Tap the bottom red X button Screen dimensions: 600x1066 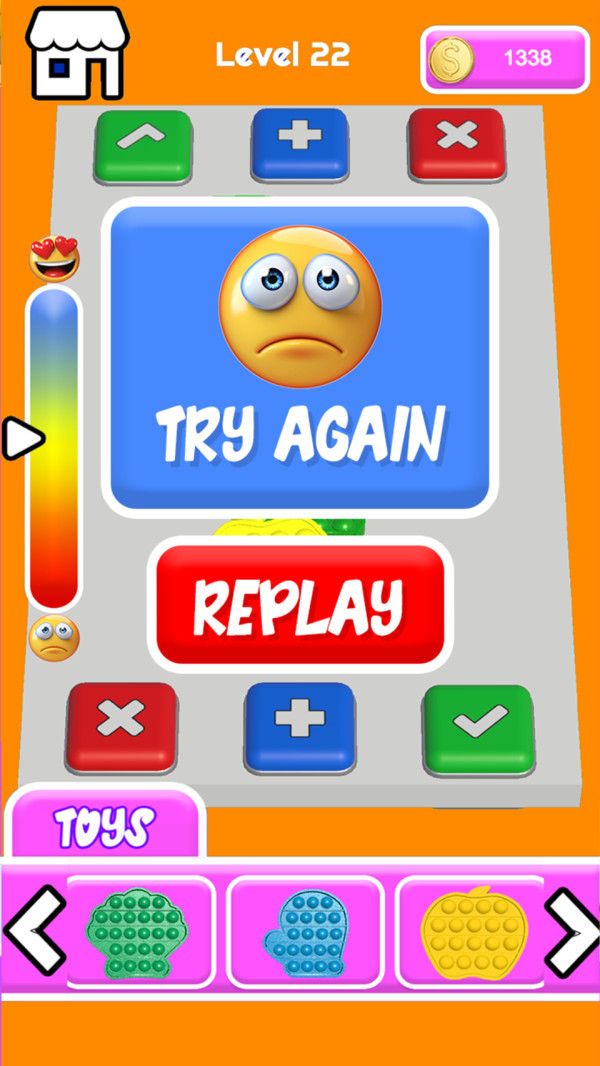(121, 724)
